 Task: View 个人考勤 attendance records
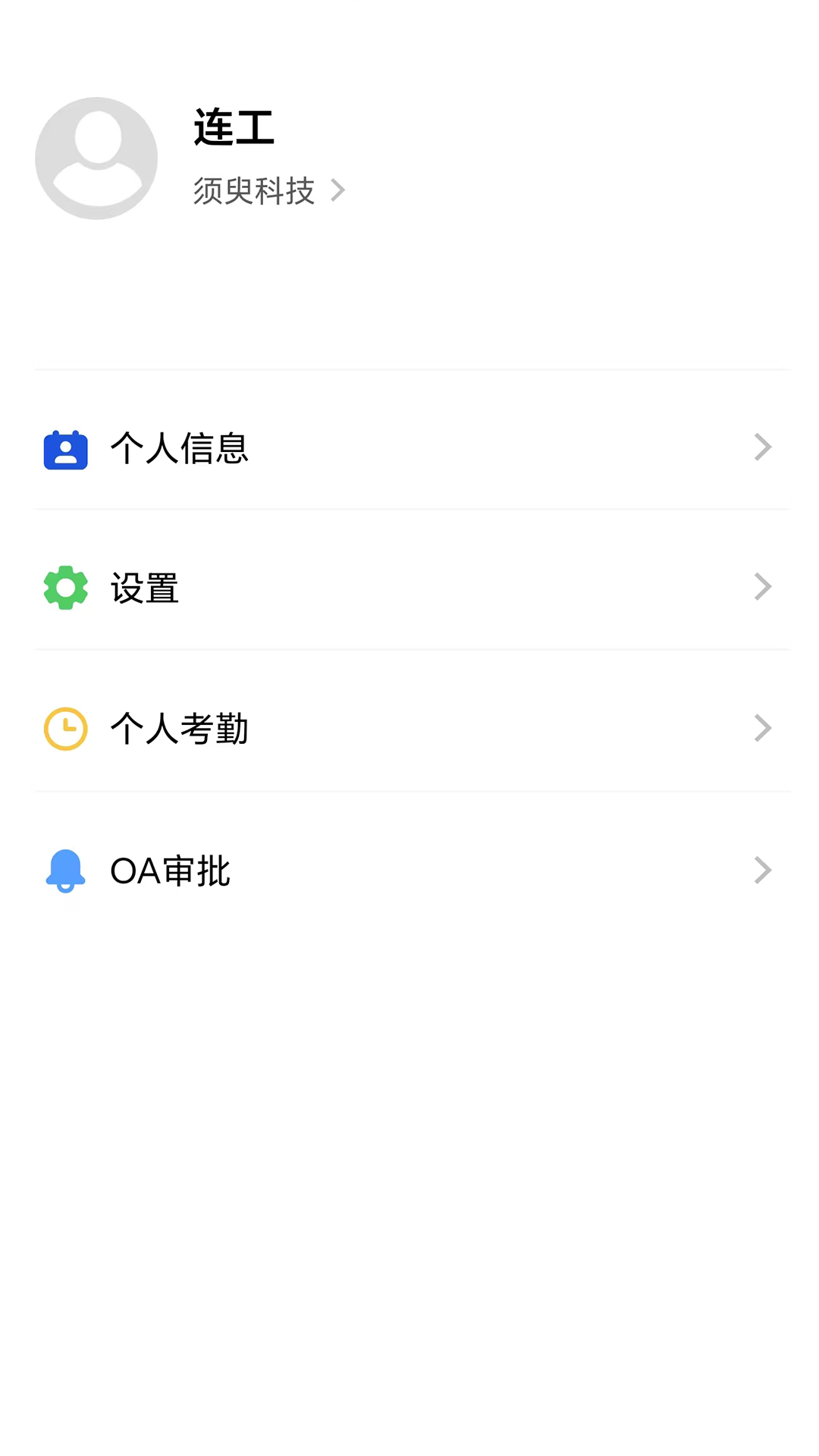[x=409, y=729]
